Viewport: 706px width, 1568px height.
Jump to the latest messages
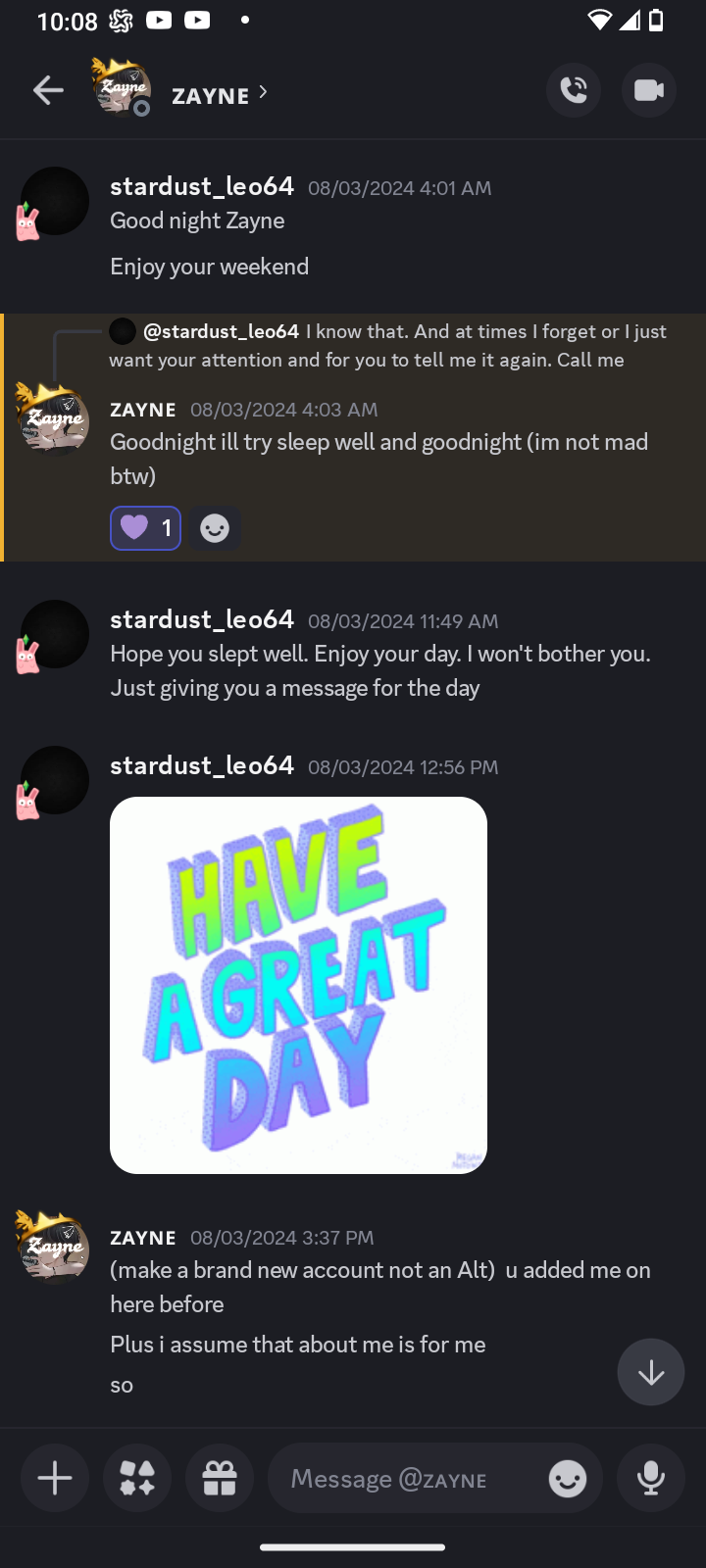pyautogui.click(x=651, y=1372)
